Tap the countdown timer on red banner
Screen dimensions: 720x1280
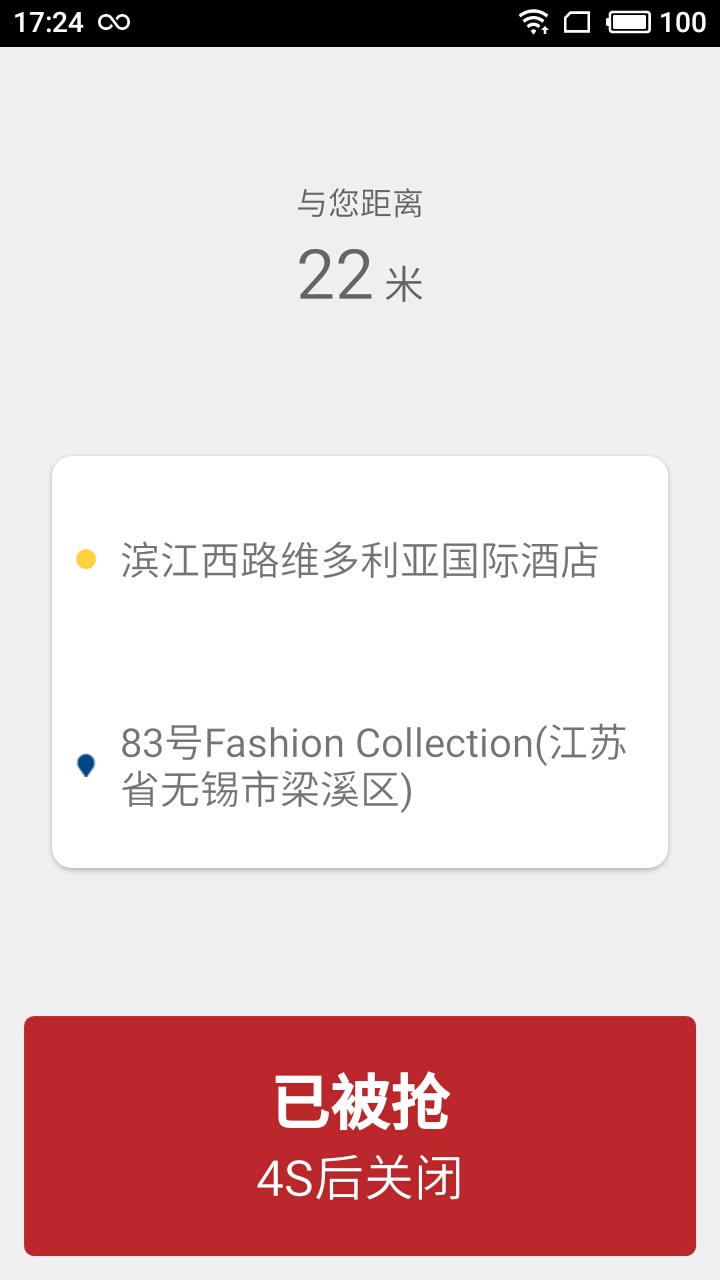360,1178
